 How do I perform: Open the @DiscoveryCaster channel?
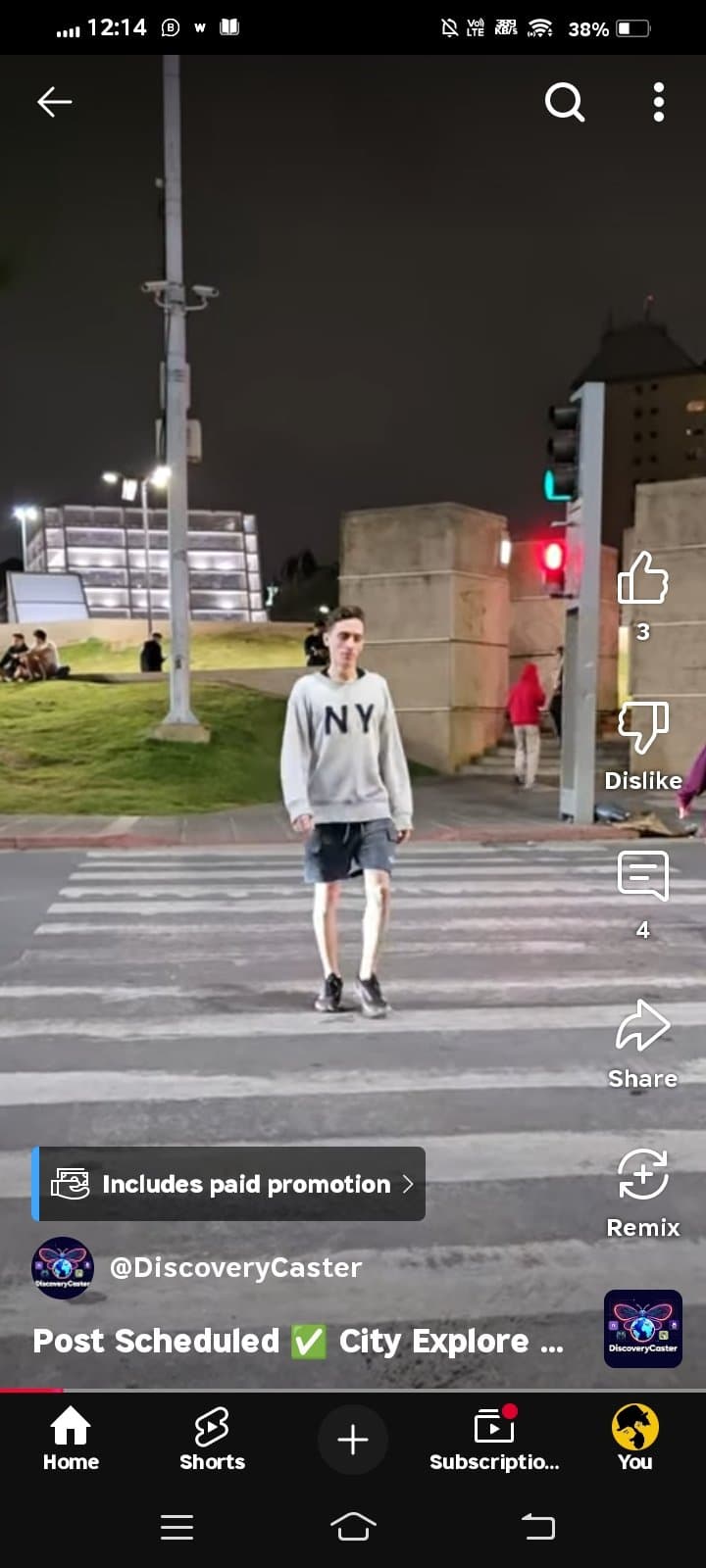tap(235, 1268)
